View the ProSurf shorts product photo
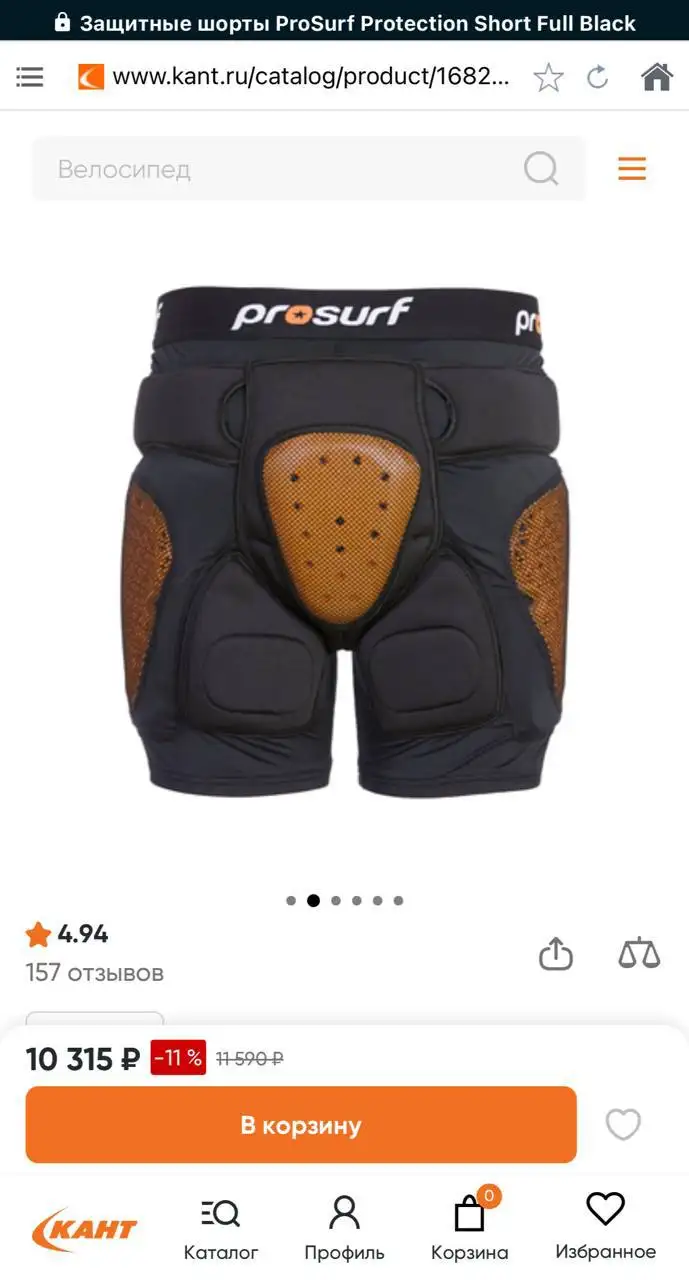This screenshot has height=1280, width=689. (x=344, y=540)
